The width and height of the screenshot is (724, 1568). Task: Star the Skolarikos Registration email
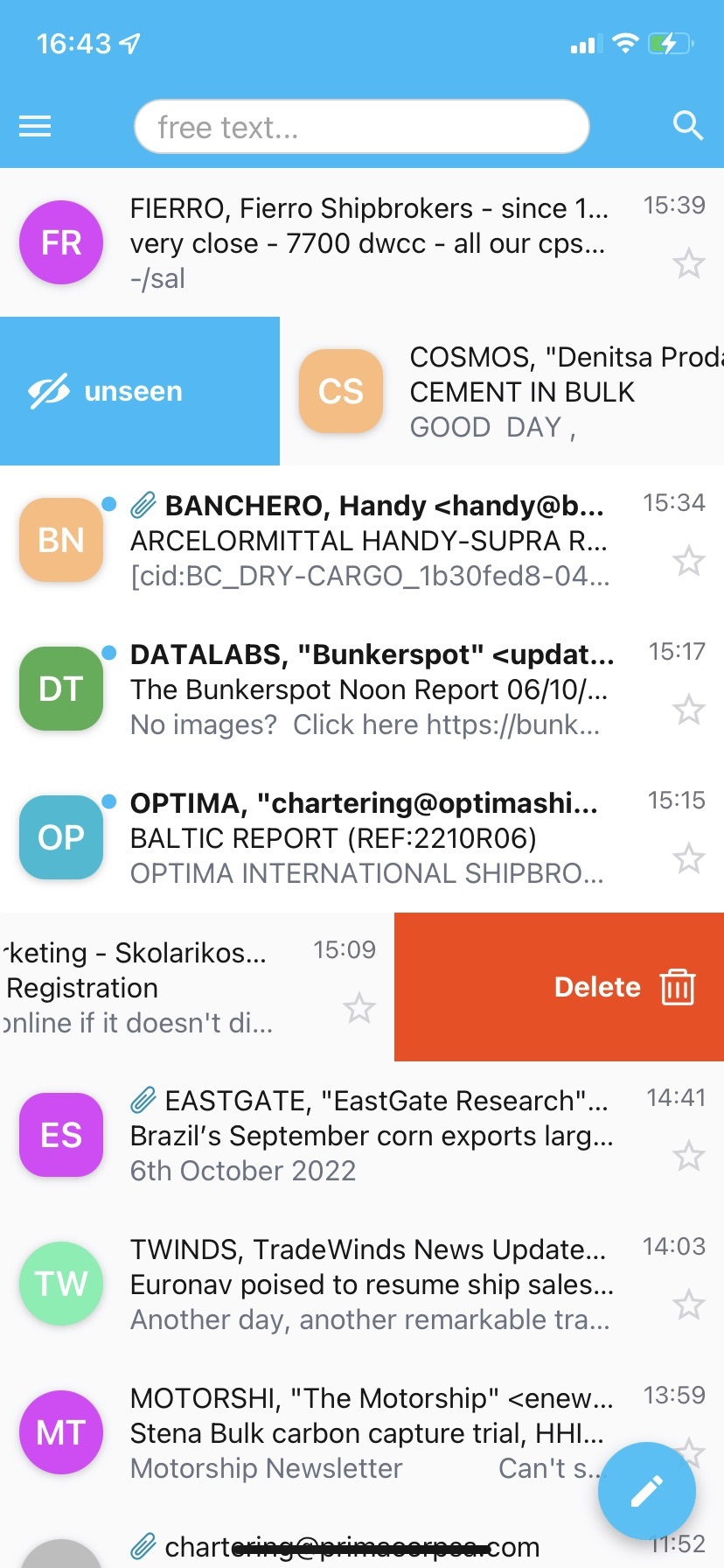(359, 1008)
